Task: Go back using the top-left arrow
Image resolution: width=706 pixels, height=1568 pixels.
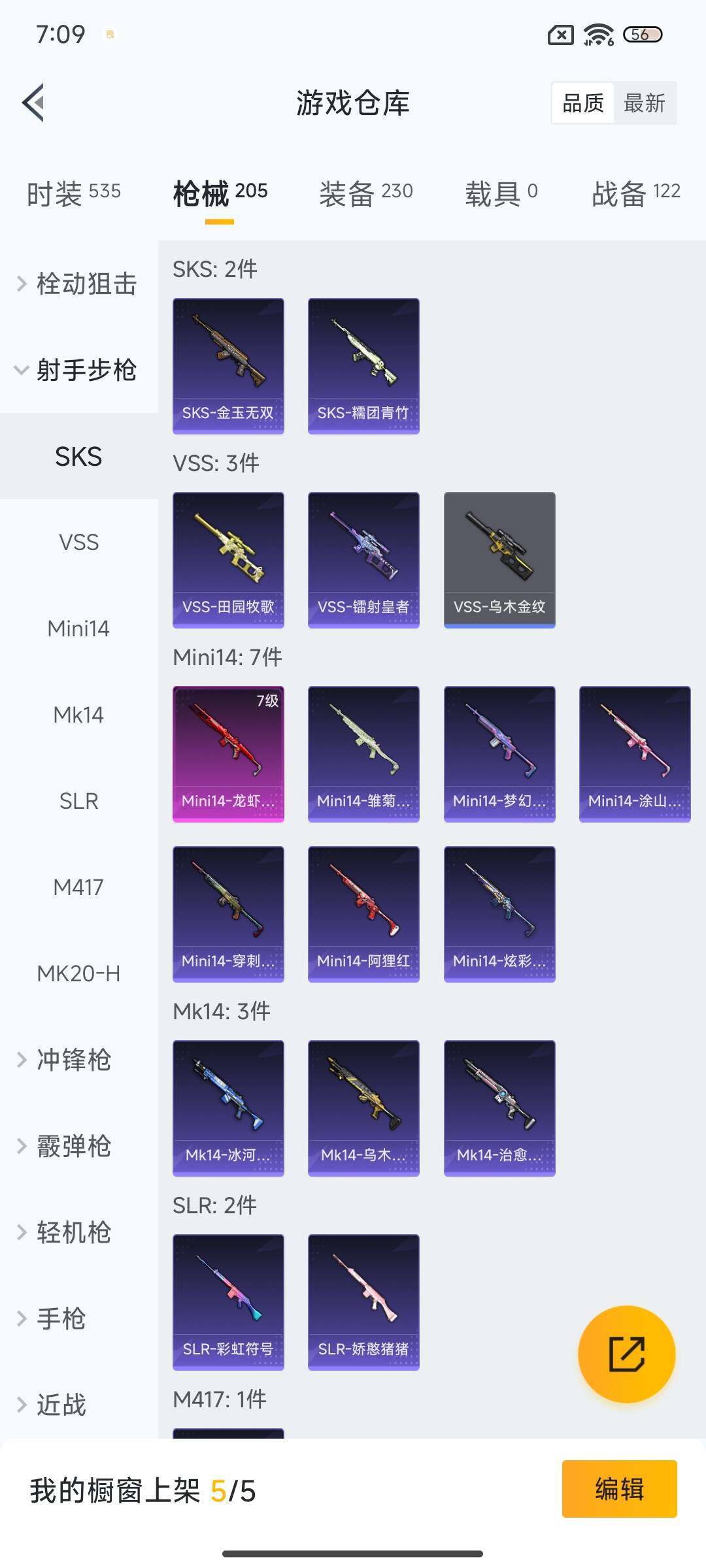Action: (x=34, y=103)
